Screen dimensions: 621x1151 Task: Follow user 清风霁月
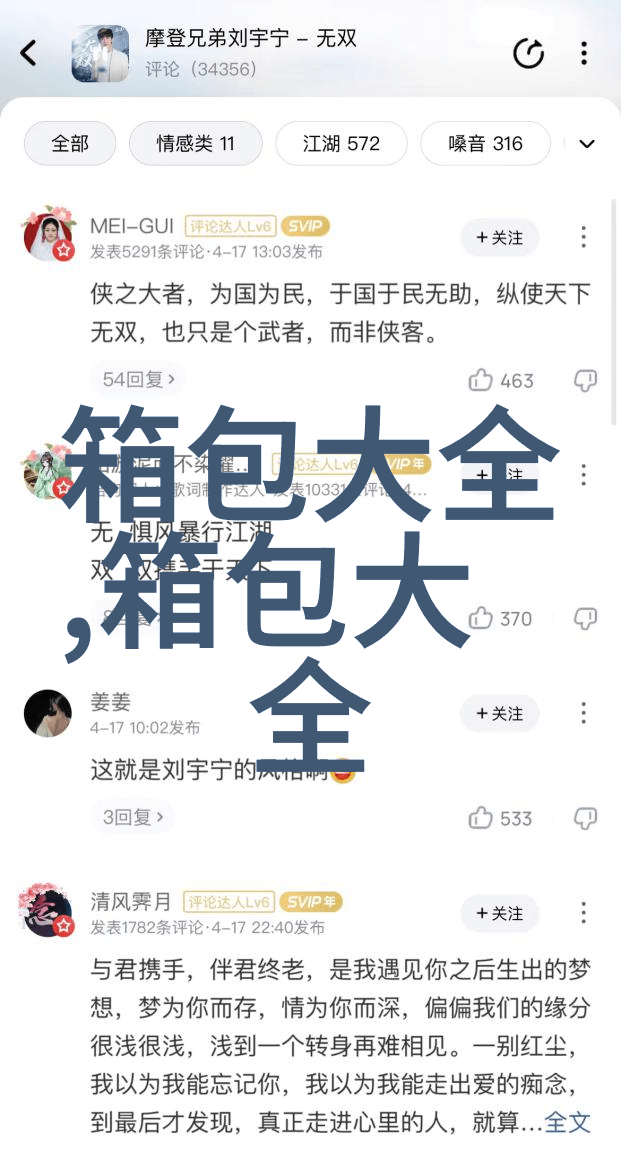tap(499, 913)
